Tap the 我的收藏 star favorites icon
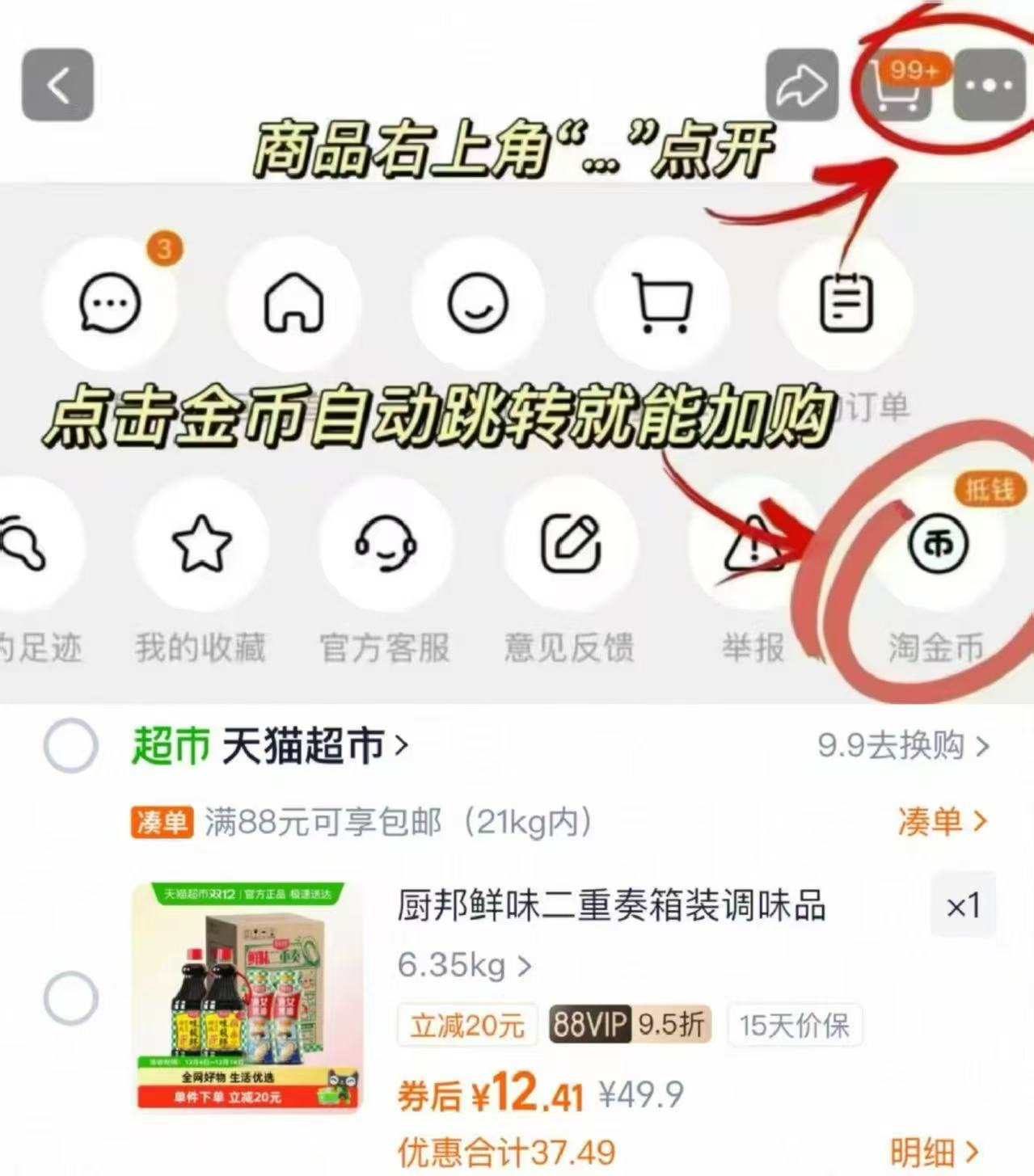This screenshot has height=1176, width=1034. [203, 544]
